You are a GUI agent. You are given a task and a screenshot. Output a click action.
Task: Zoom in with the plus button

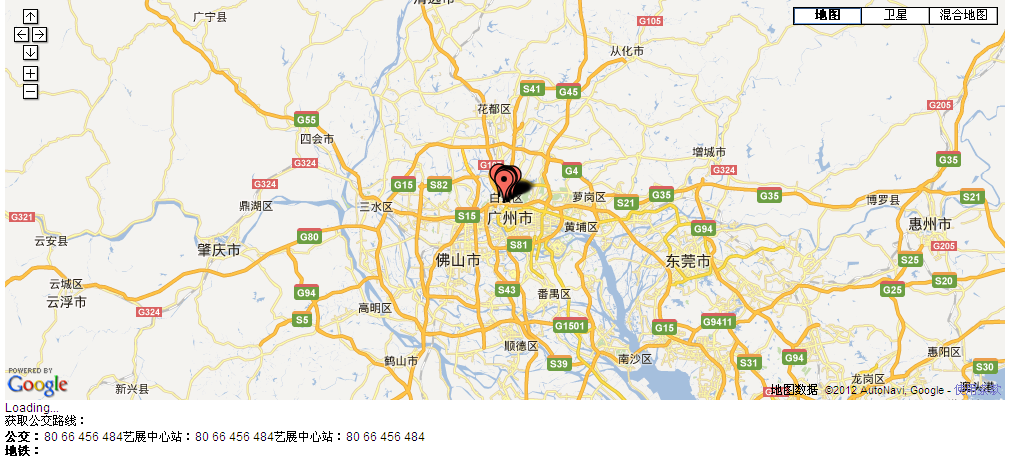[x=30, y=73]
